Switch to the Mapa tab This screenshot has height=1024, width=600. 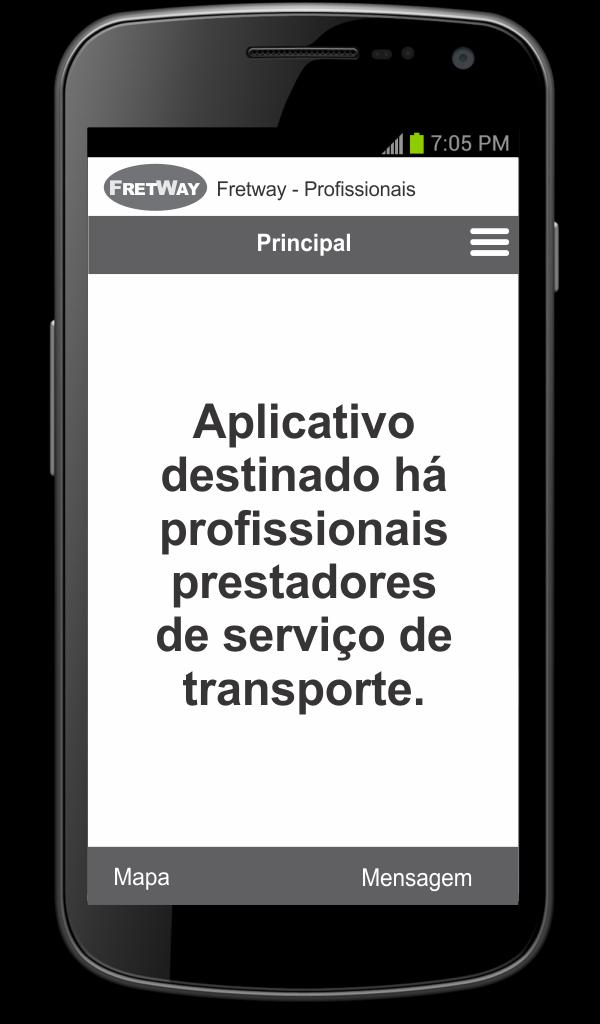click(141, 877)
